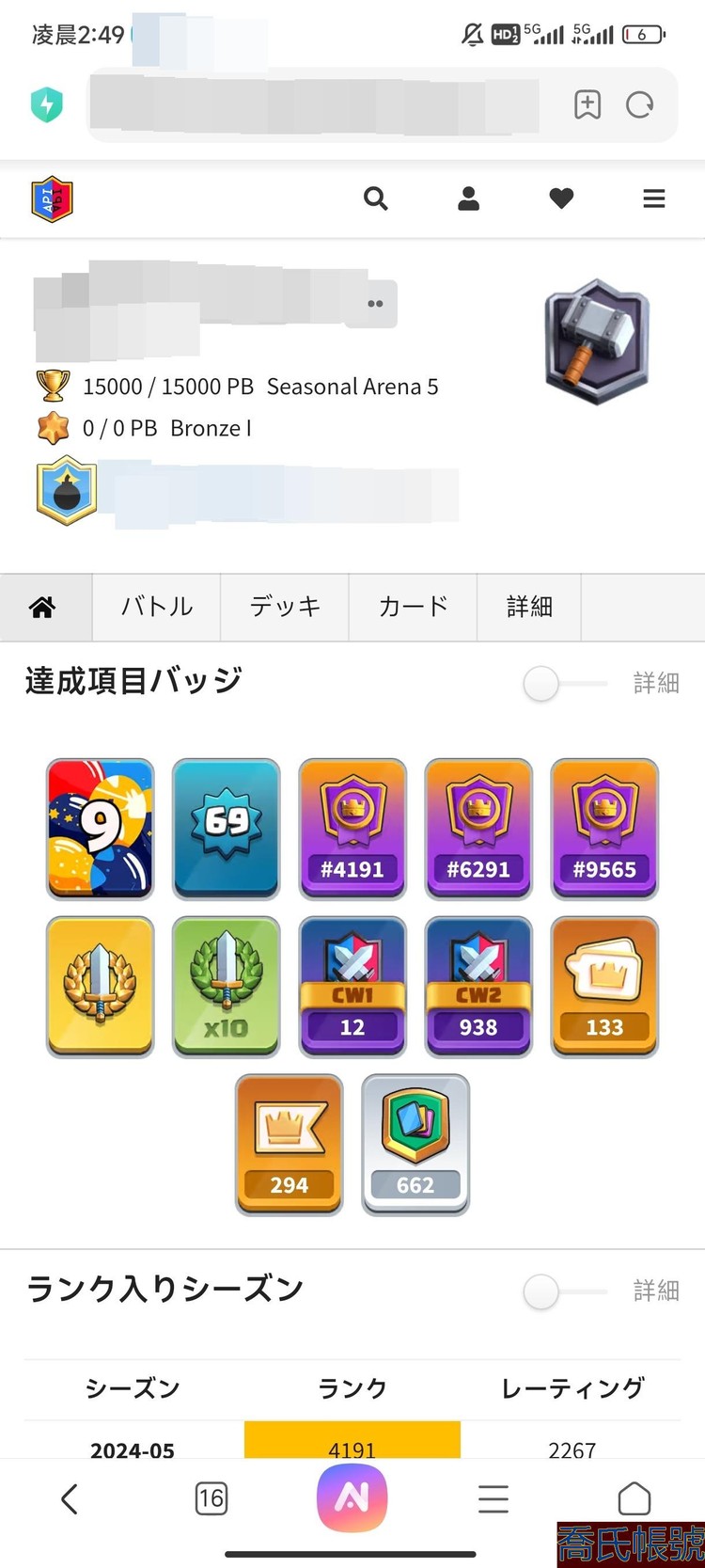The width and height of the screenshot is (705, 1568).
Task: Open the favorites heart icon
Action: click(x=560, y=198)
